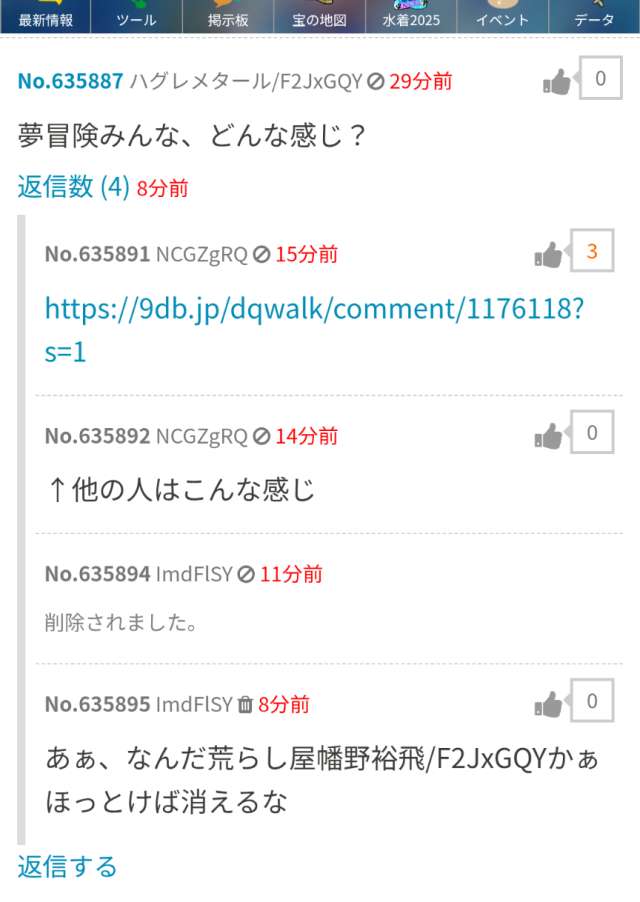640x902 pixels.
Task: Open the 最新情報 tab
Action: [x=45, y=16]
